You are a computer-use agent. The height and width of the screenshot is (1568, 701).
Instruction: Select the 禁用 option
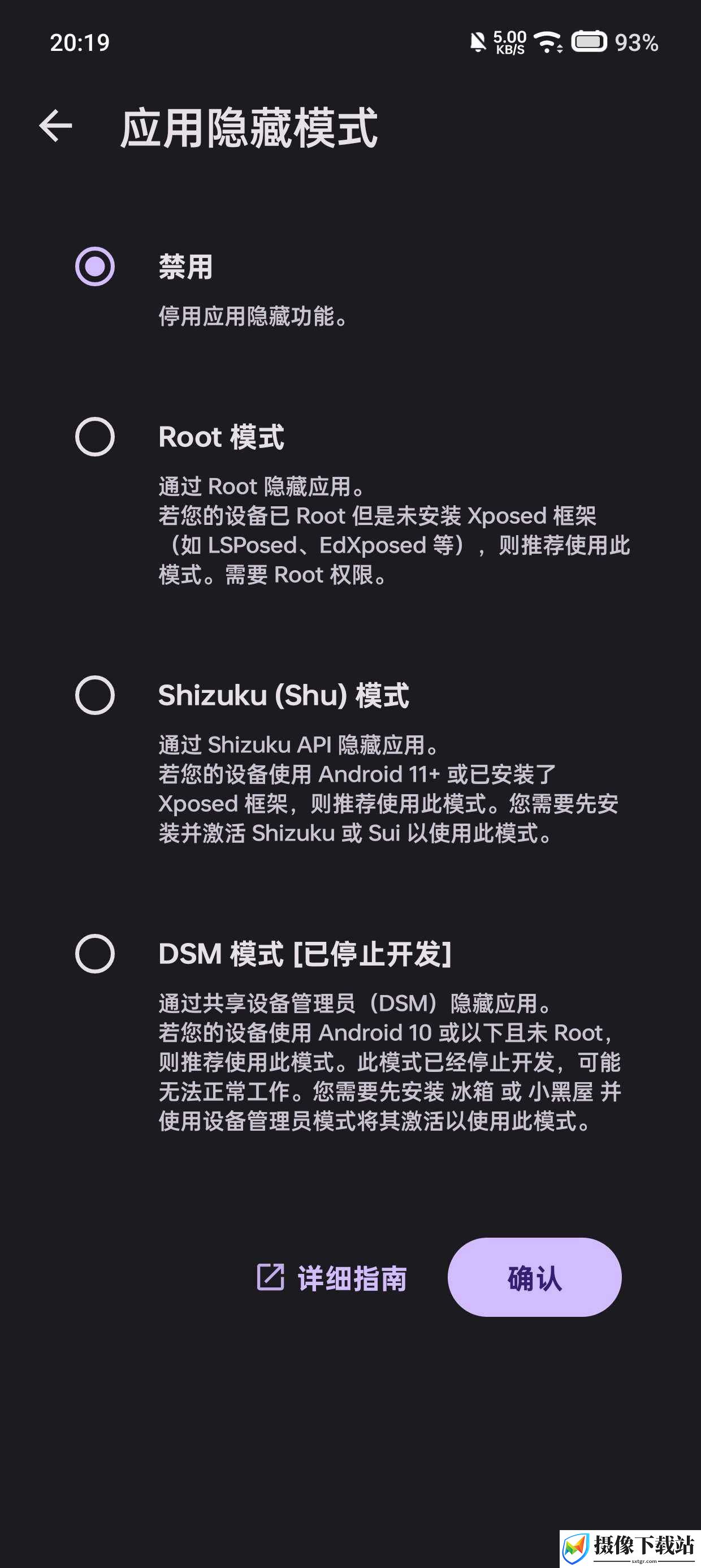point(94,266)
